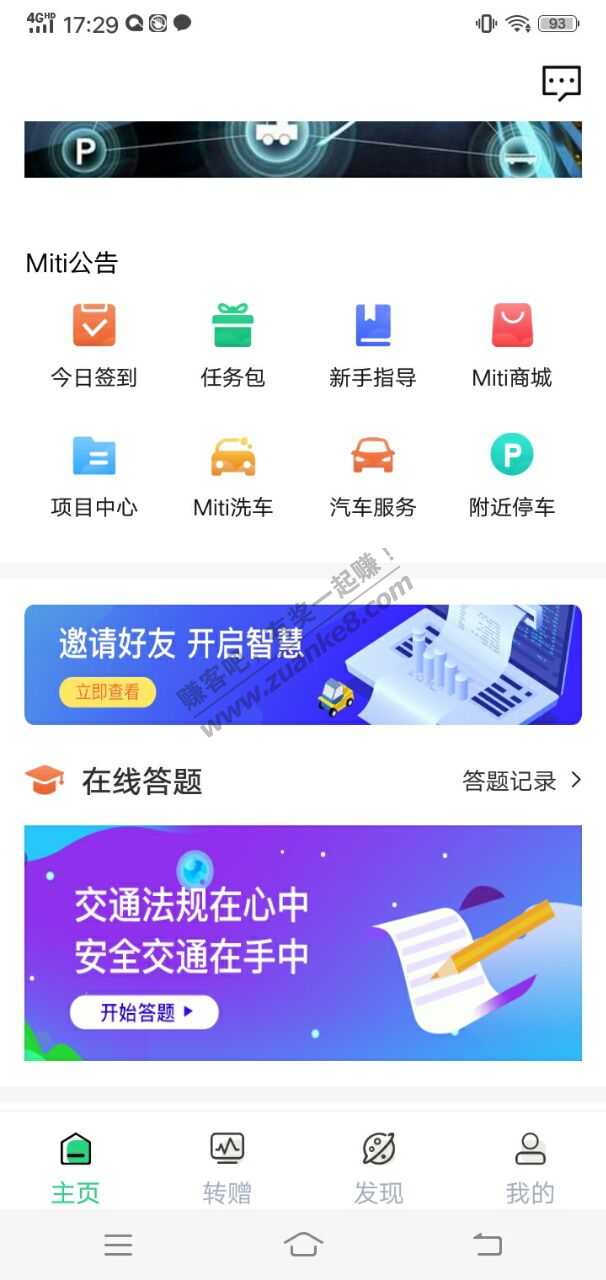606x1280 pixels.
Task: Open Miti洗车 car wash
Action: coord(232,475)
